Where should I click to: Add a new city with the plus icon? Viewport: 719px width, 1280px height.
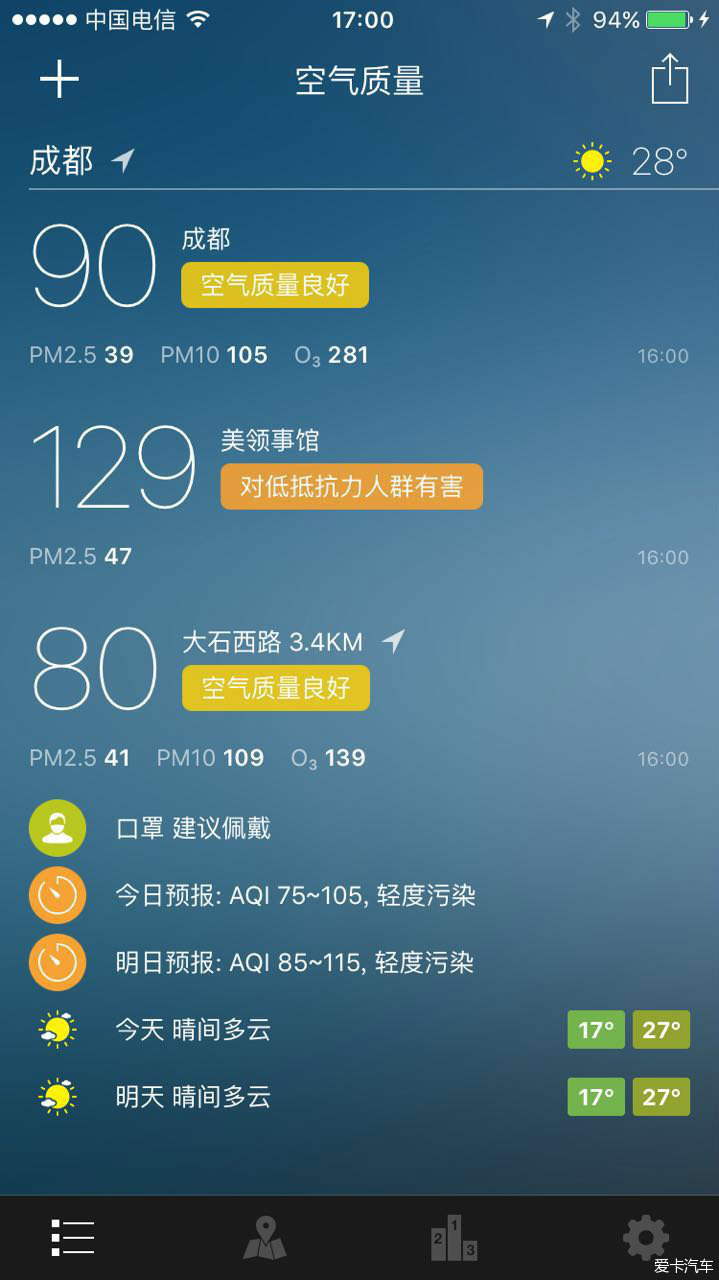pos(59,79)
